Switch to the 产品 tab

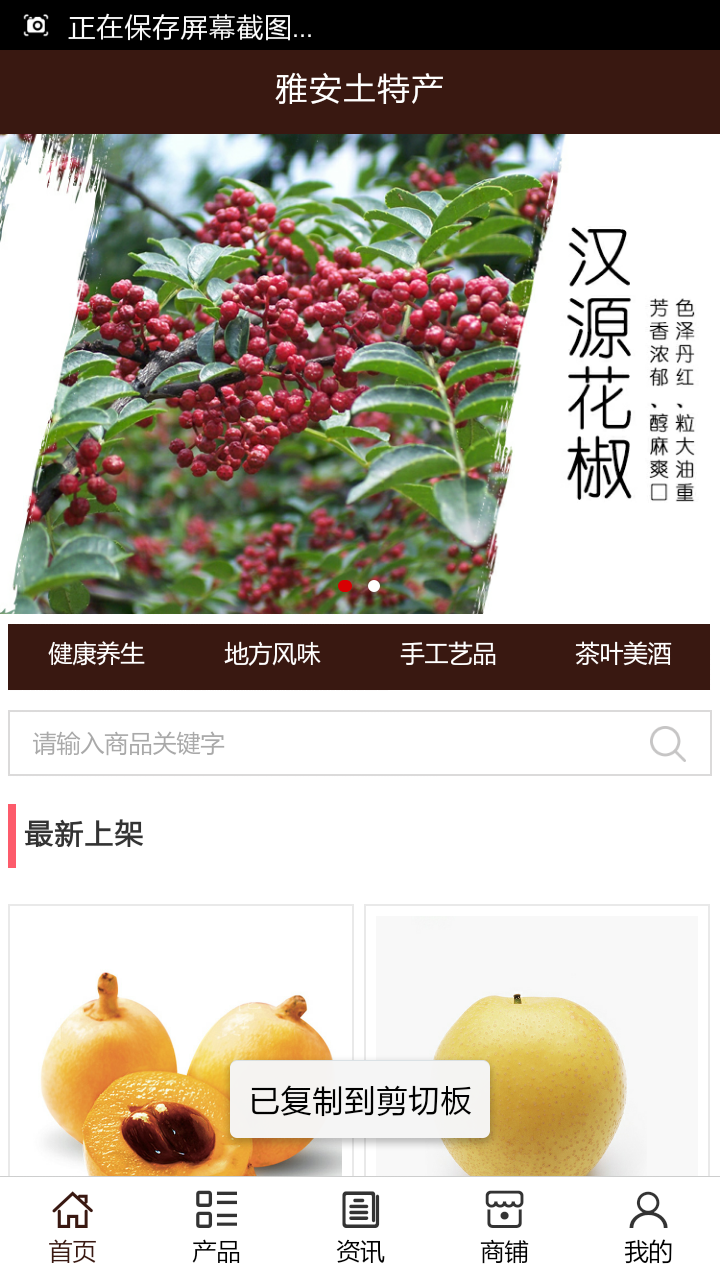pos(216,1228)
